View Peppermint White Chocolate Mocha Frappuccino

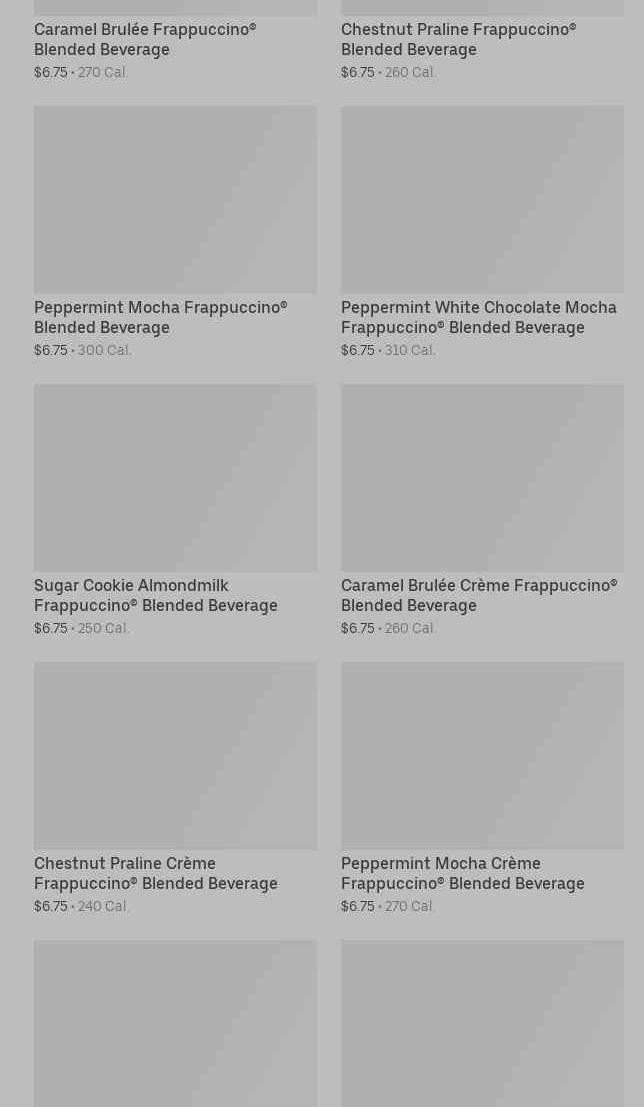pyautogui.click(x=482, y=232)
